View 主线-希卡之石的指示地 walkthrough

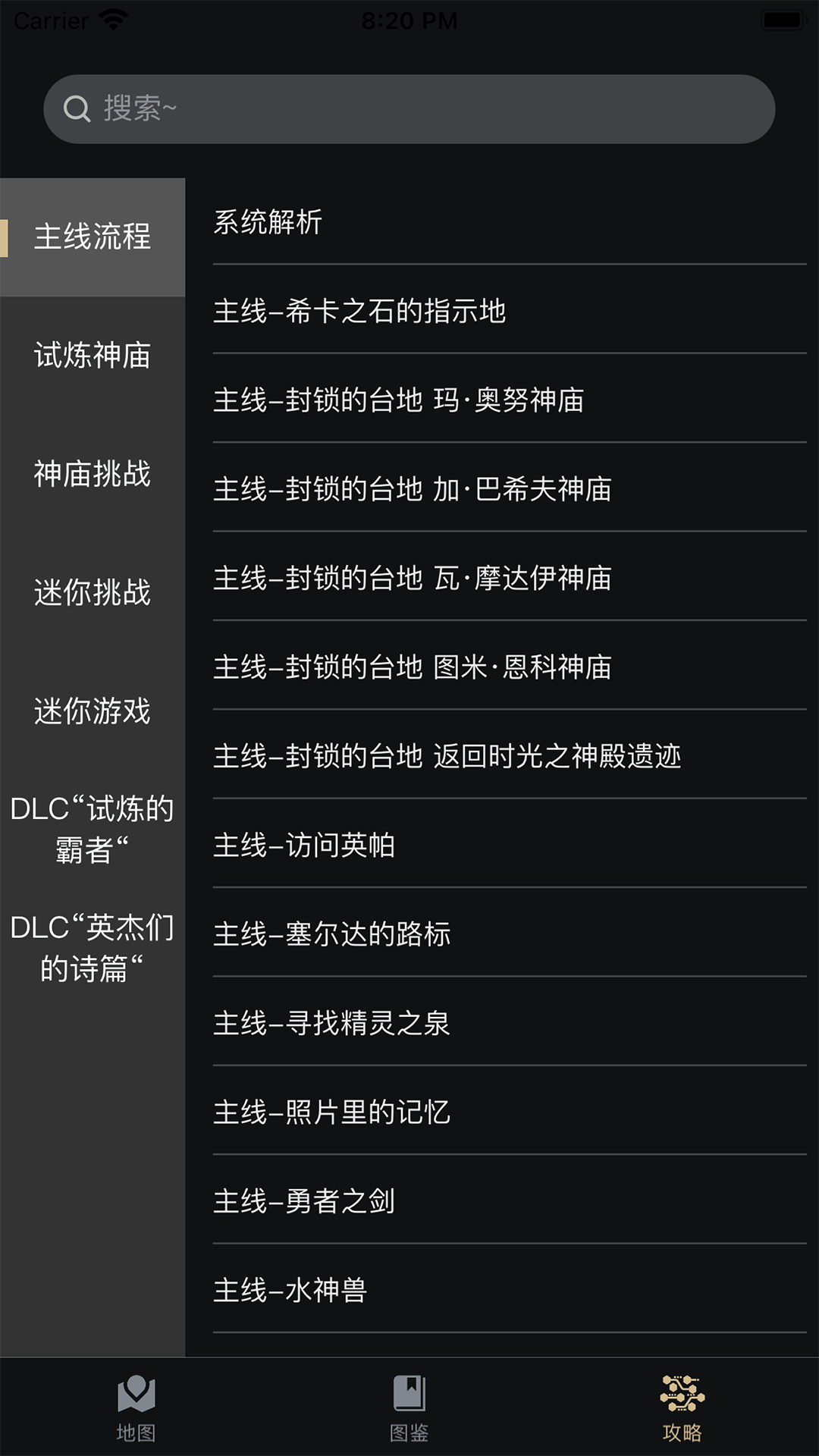click(x=364, y=310)
